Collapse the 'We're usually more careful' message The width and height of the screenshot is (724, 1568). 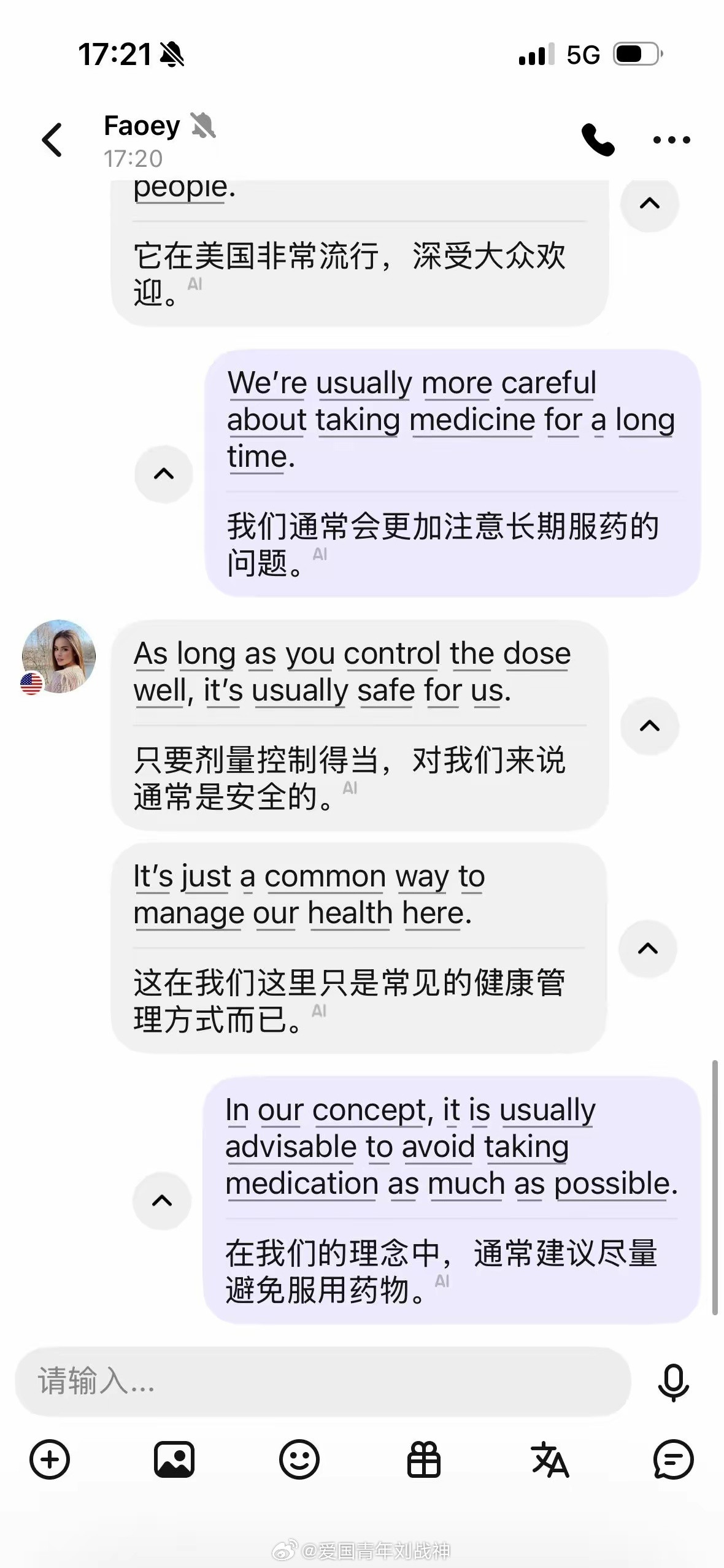(163, 474)
